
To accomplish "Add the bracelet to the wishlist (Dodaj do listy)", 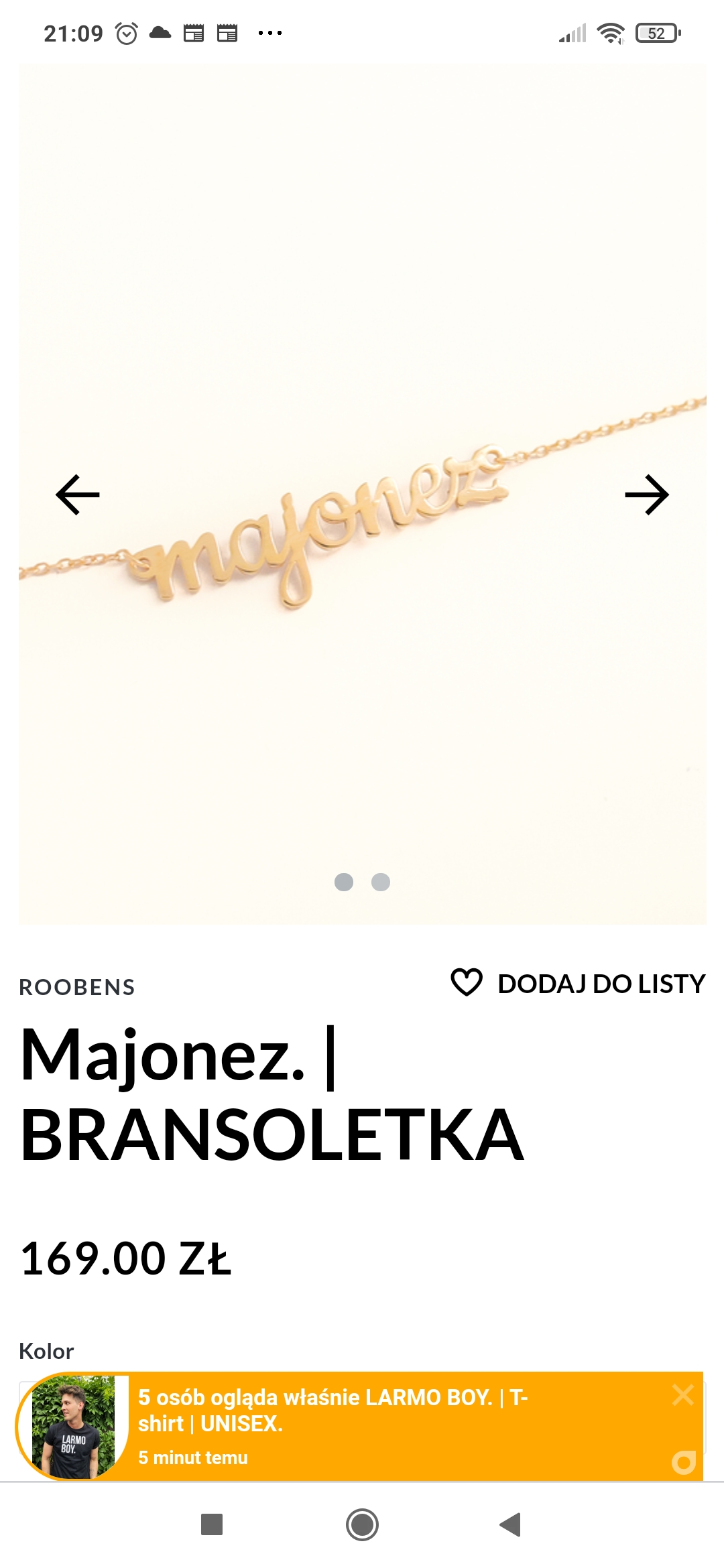I will click(x=578, y=984).
